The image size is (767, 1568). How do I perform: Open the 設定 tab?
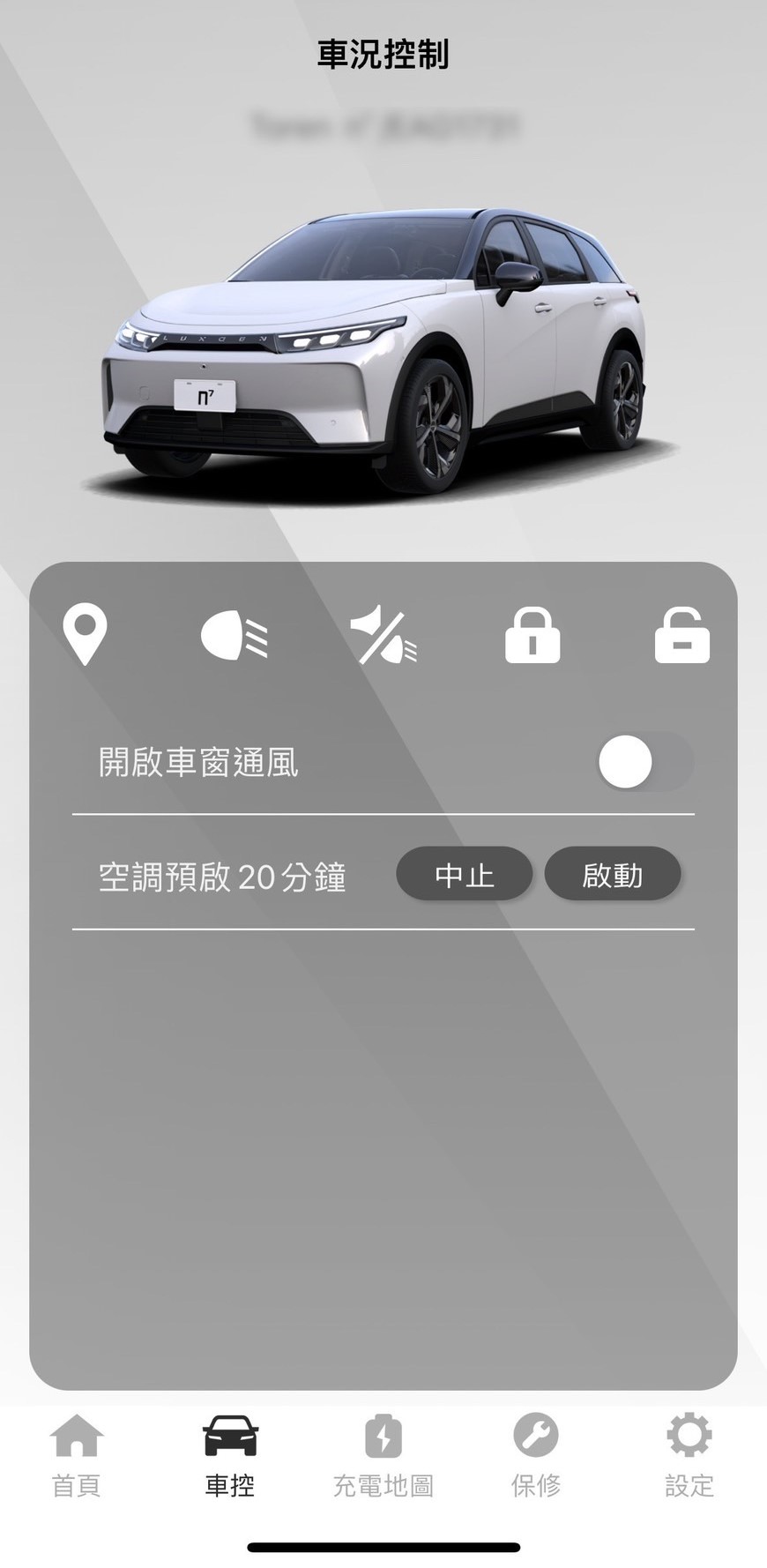coord(689,1455)
